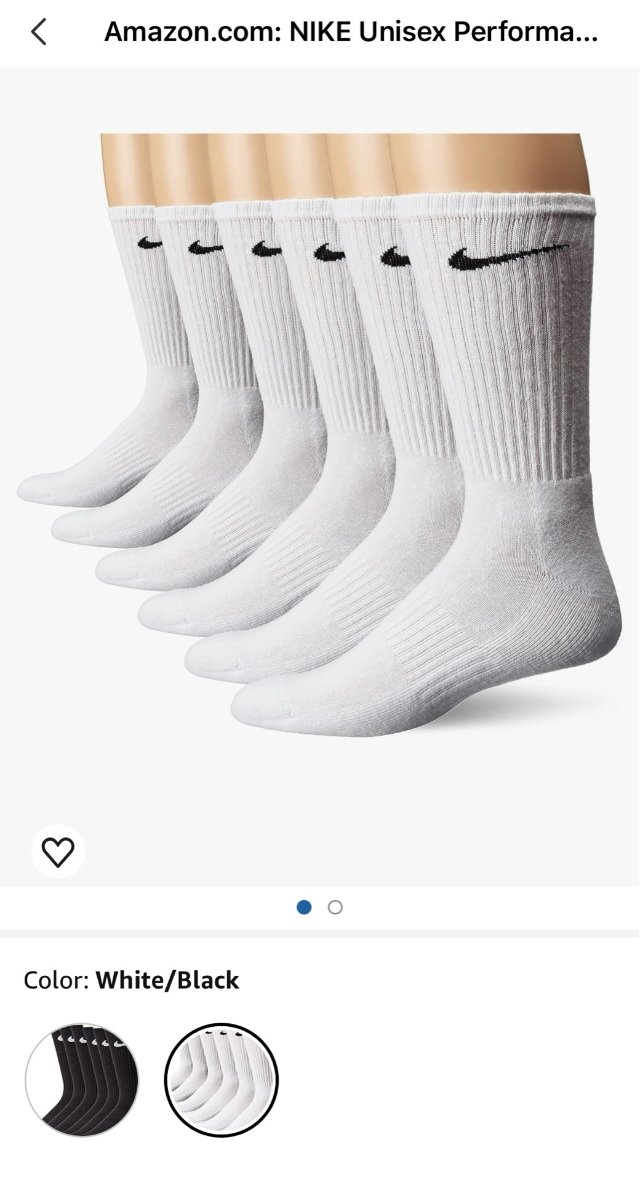Go back to the previous page

point(39,33)
